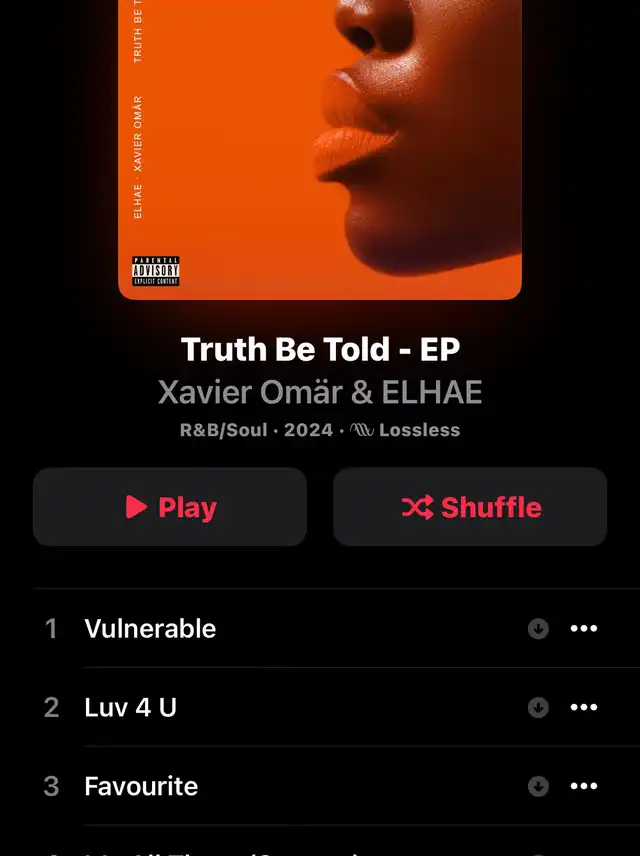Download the song Luv 4 U
The height and width of the screenshot is (856, 640).
tap(538, 707)
